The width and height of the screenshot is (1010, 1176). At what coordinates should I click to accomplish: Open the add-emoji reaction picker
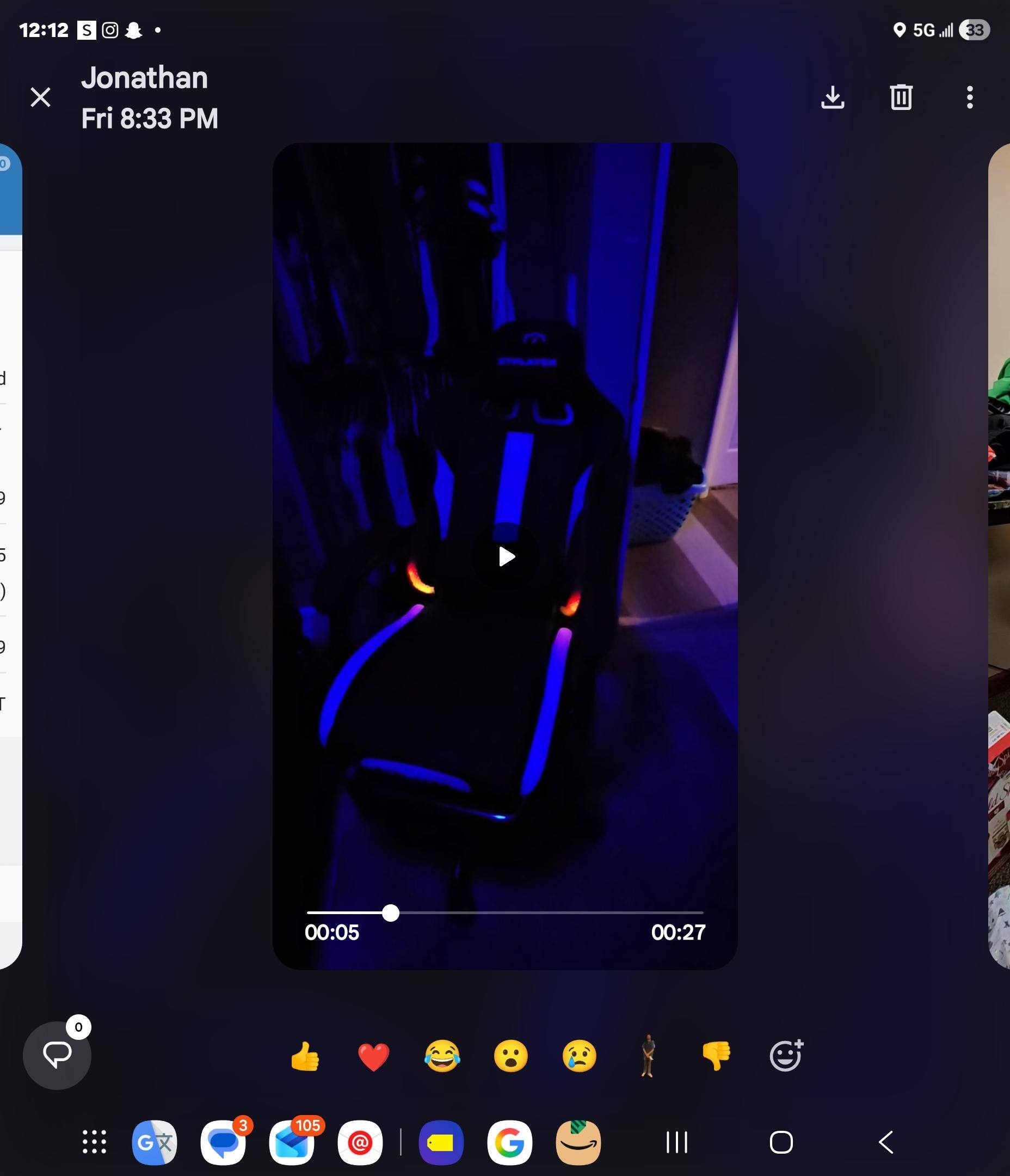786,1056
